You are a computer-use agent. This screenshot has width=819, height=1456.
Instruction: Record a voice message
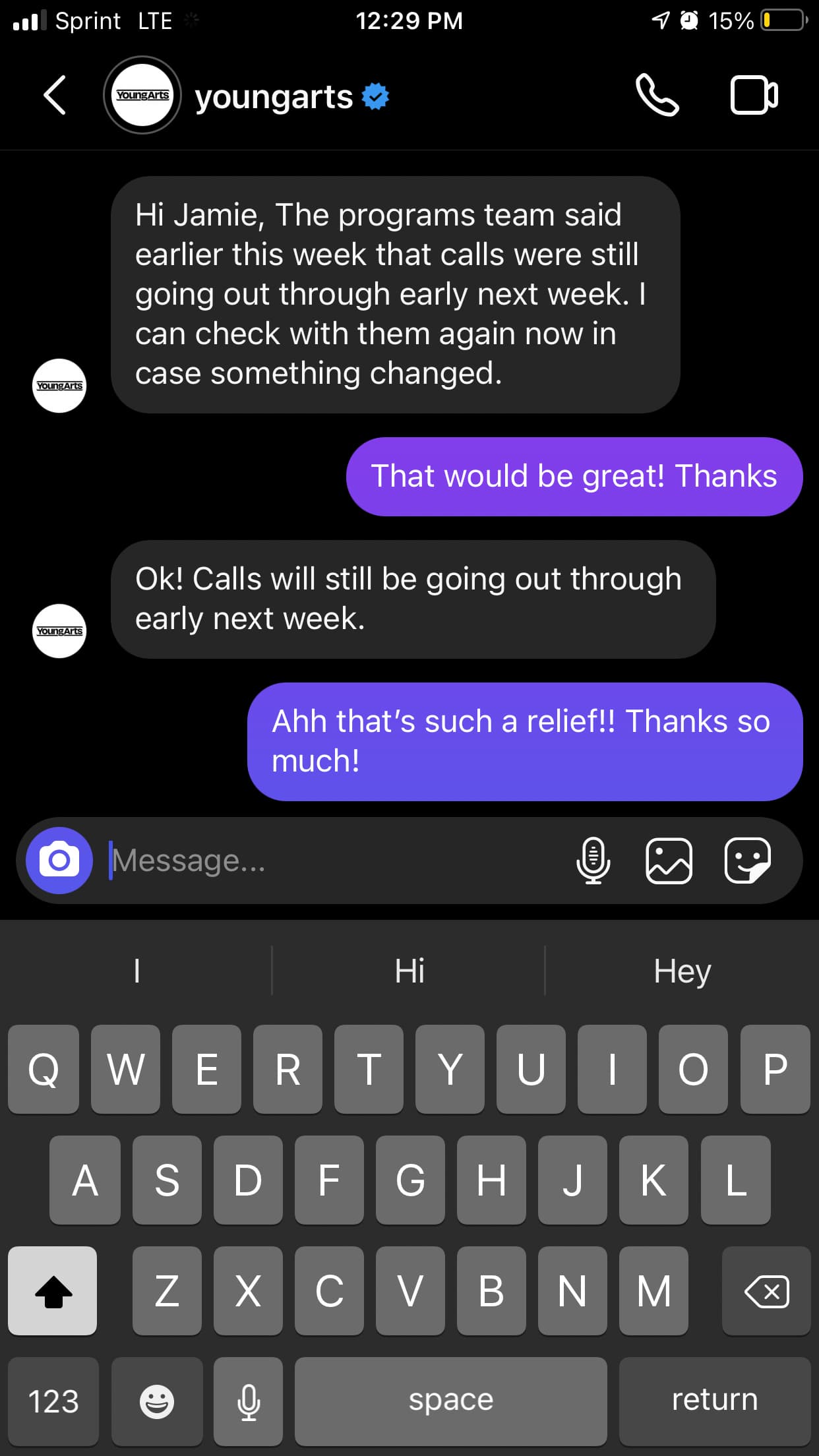[593, 861]
